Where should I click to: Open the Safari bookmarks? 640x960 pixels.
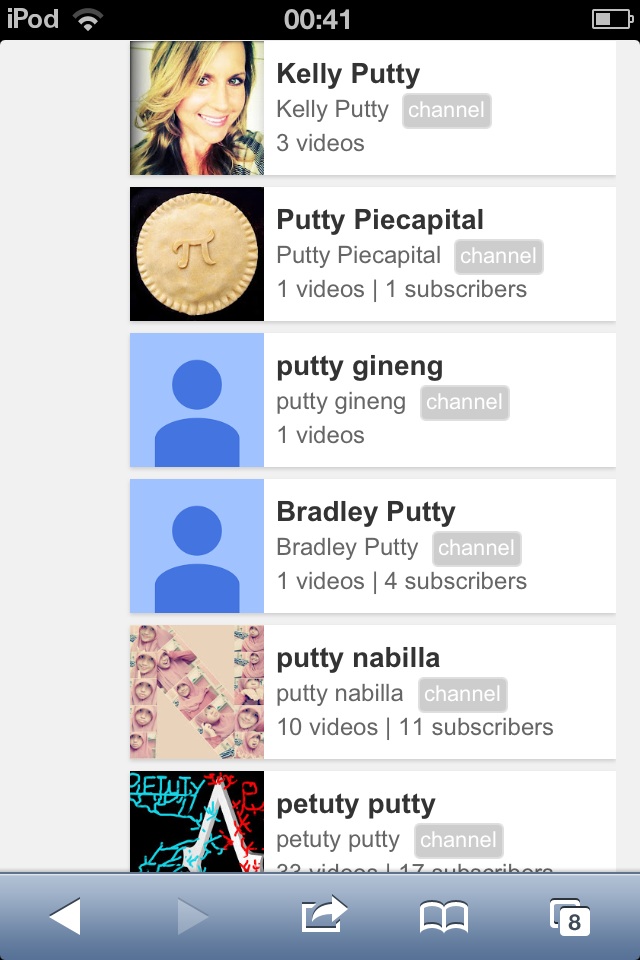tap(444, 916)
